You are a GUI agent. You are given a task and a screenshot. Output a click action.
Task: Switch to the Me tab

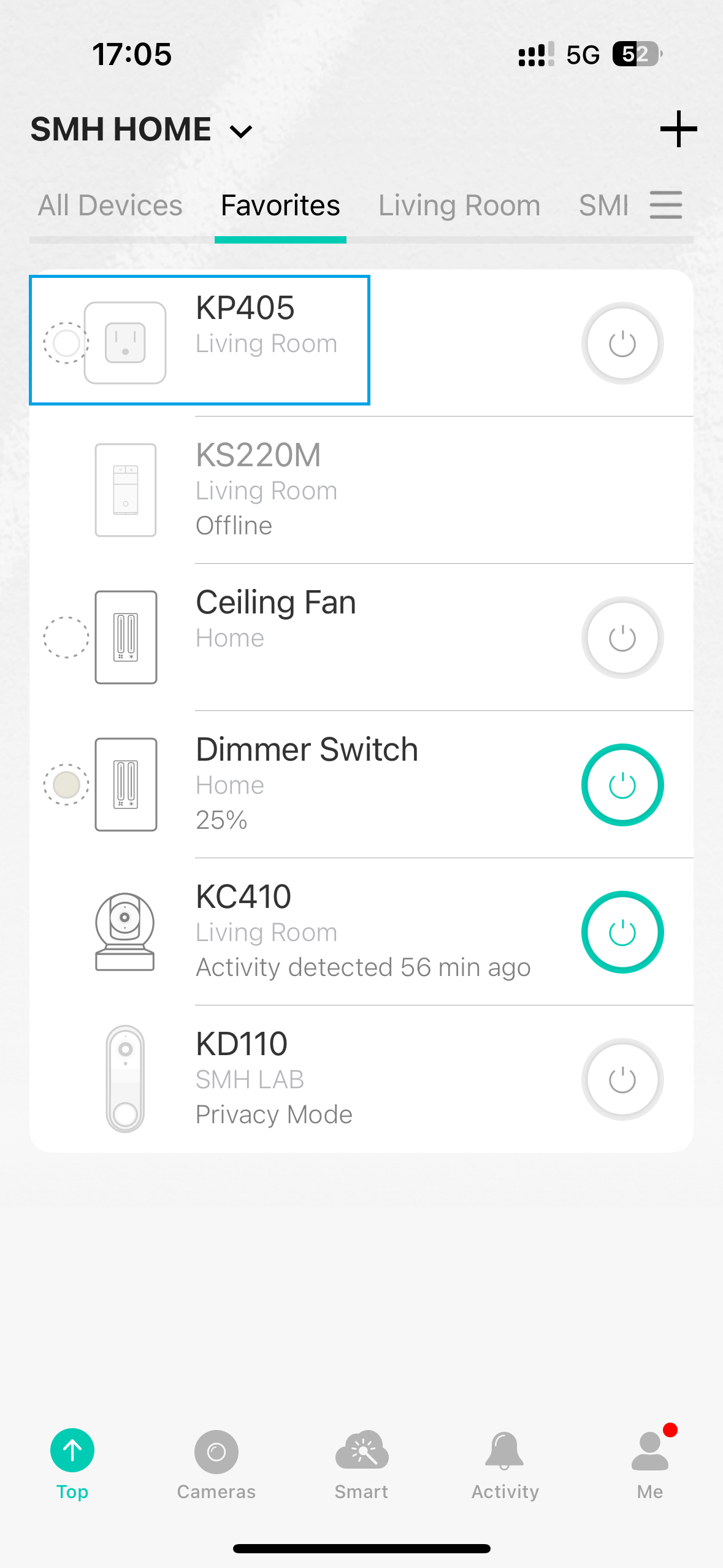point(650,1465)
